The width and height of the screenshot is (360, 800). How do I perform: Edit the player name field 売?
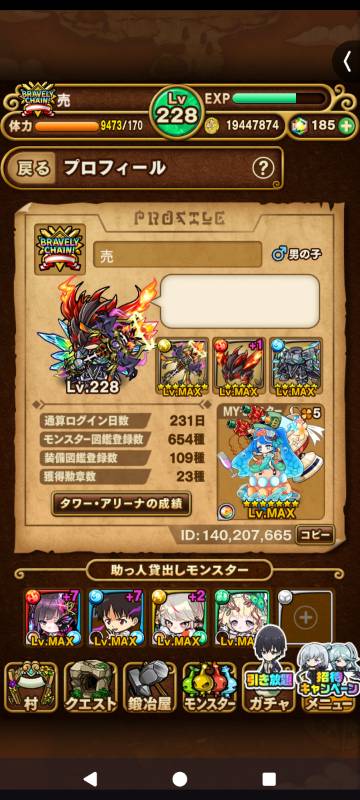coord(177,255)
